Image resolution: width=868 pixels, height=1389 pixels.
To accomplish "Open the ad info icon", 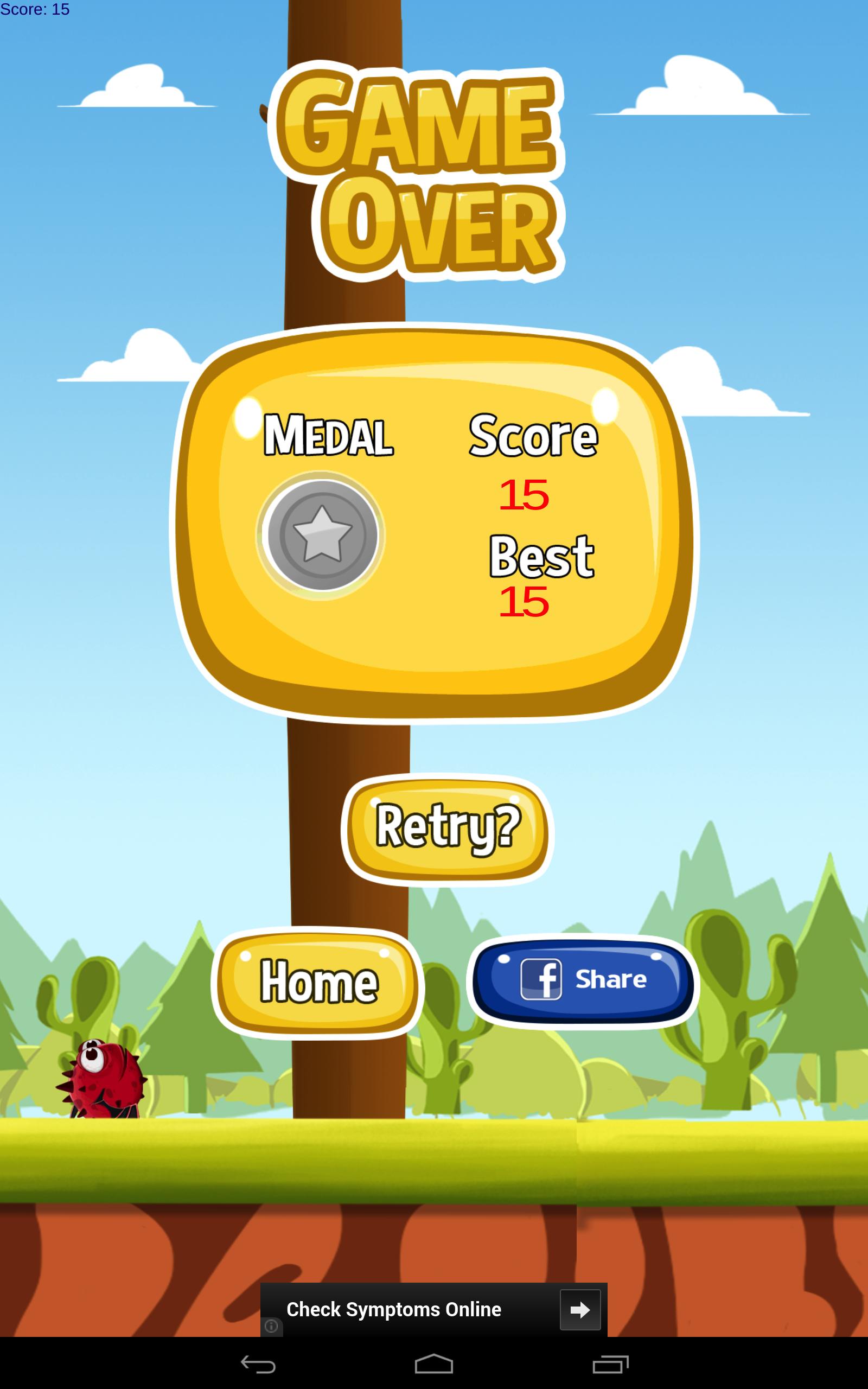I will point(272,1326).
